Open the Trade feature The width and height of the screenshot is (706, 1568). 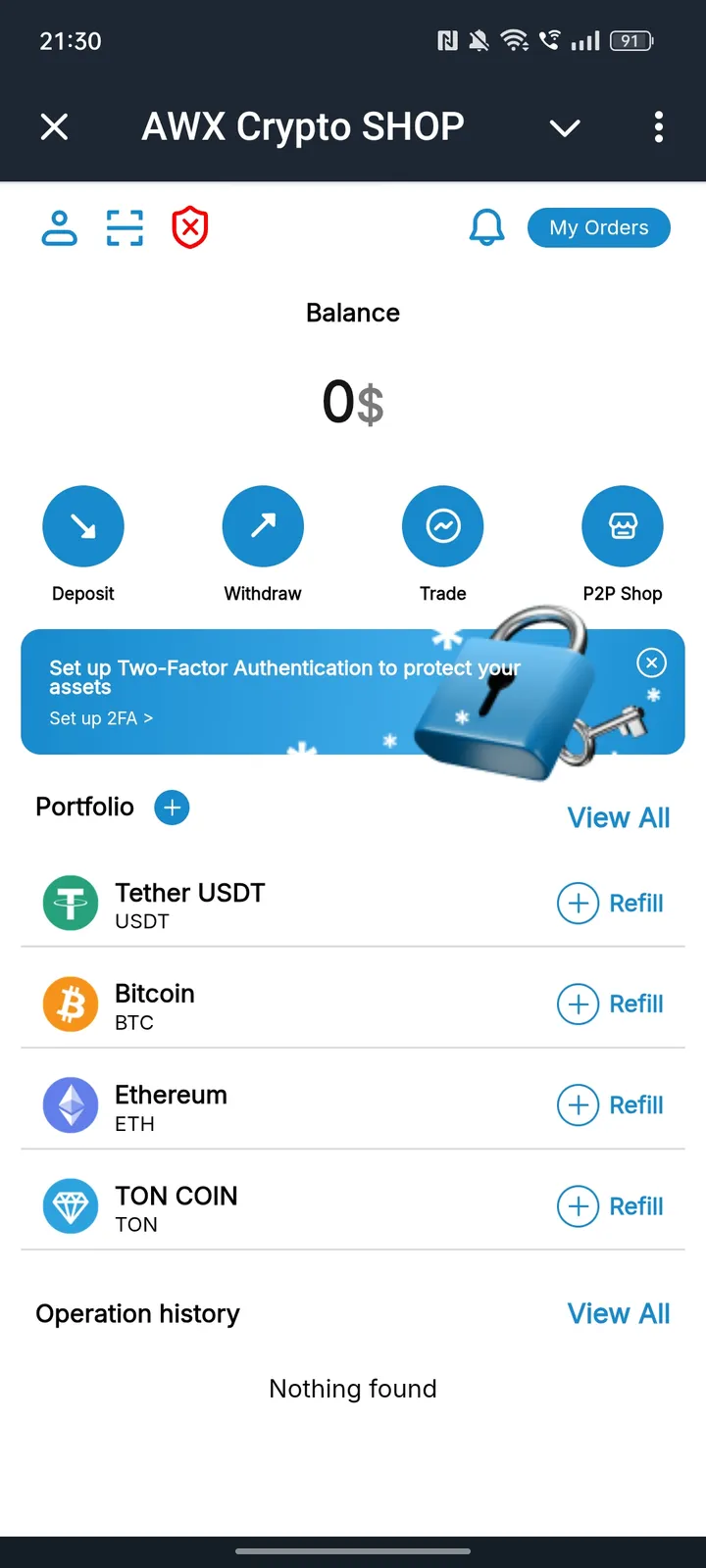[442, 525]
